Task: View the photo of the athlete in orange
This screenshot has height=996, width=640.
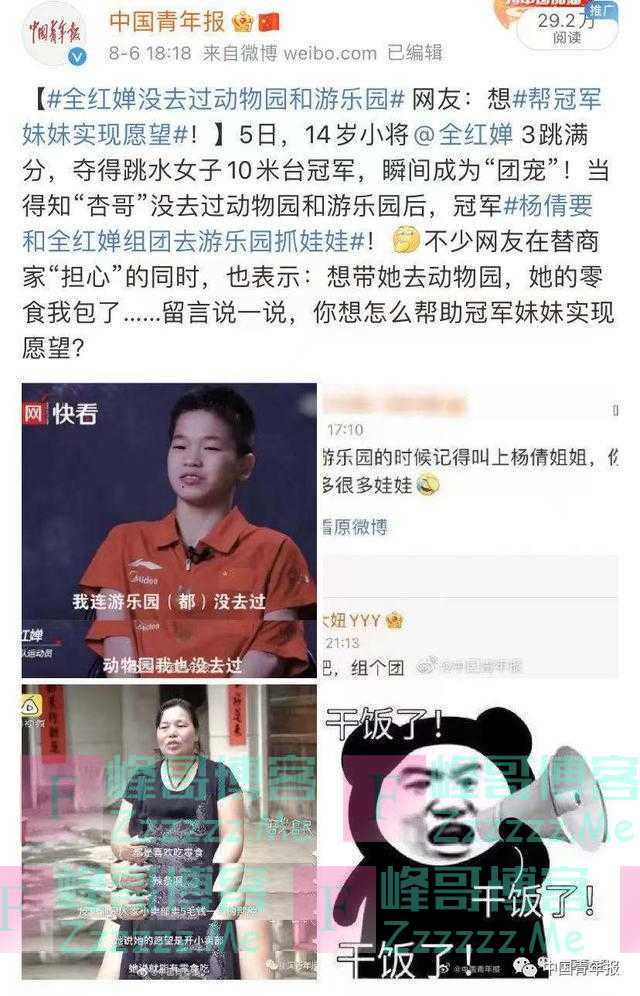Action: (x=169, y=529)
